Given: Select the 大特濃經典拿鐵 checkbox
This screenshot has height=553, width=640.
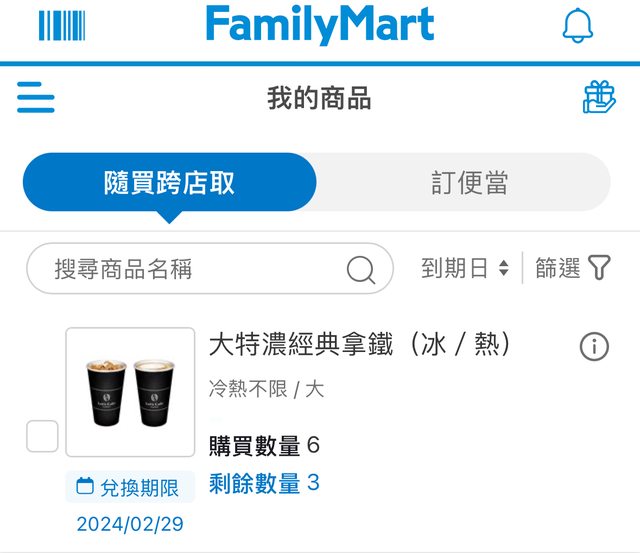Looking at the screenshot, I should [x=42, y=436].
